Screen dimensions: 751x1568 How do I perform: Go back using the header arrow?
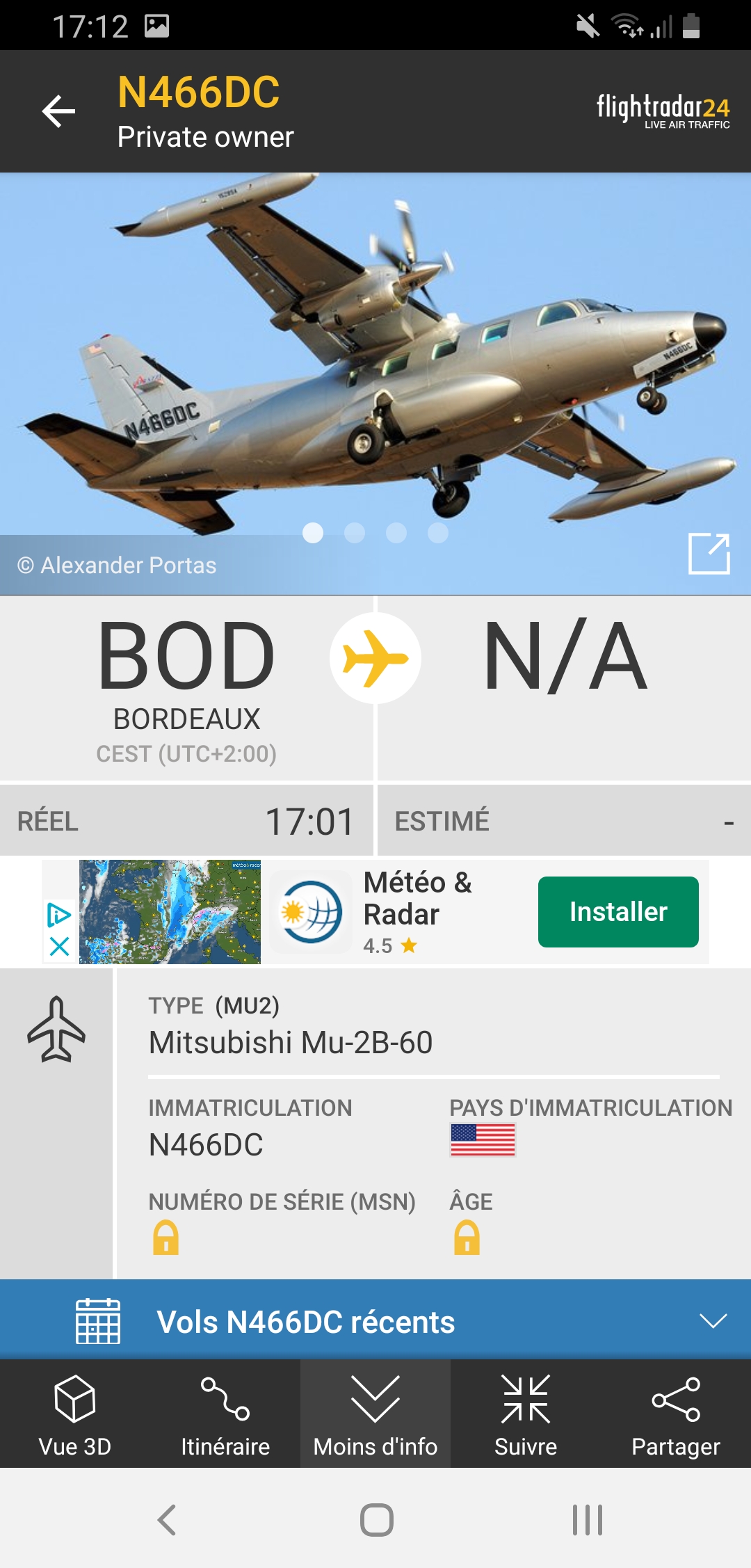59,111
